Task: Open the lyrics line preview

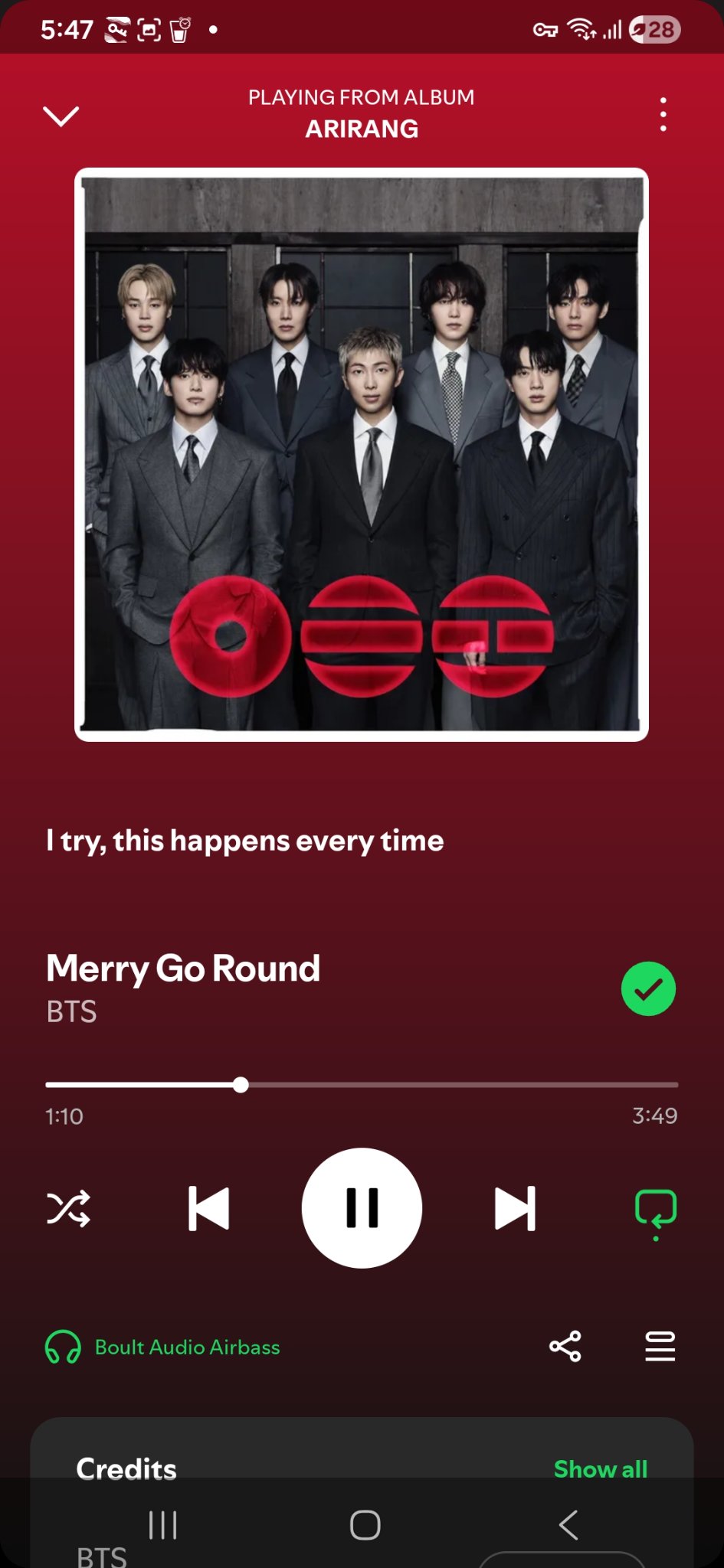Action: 245,841
